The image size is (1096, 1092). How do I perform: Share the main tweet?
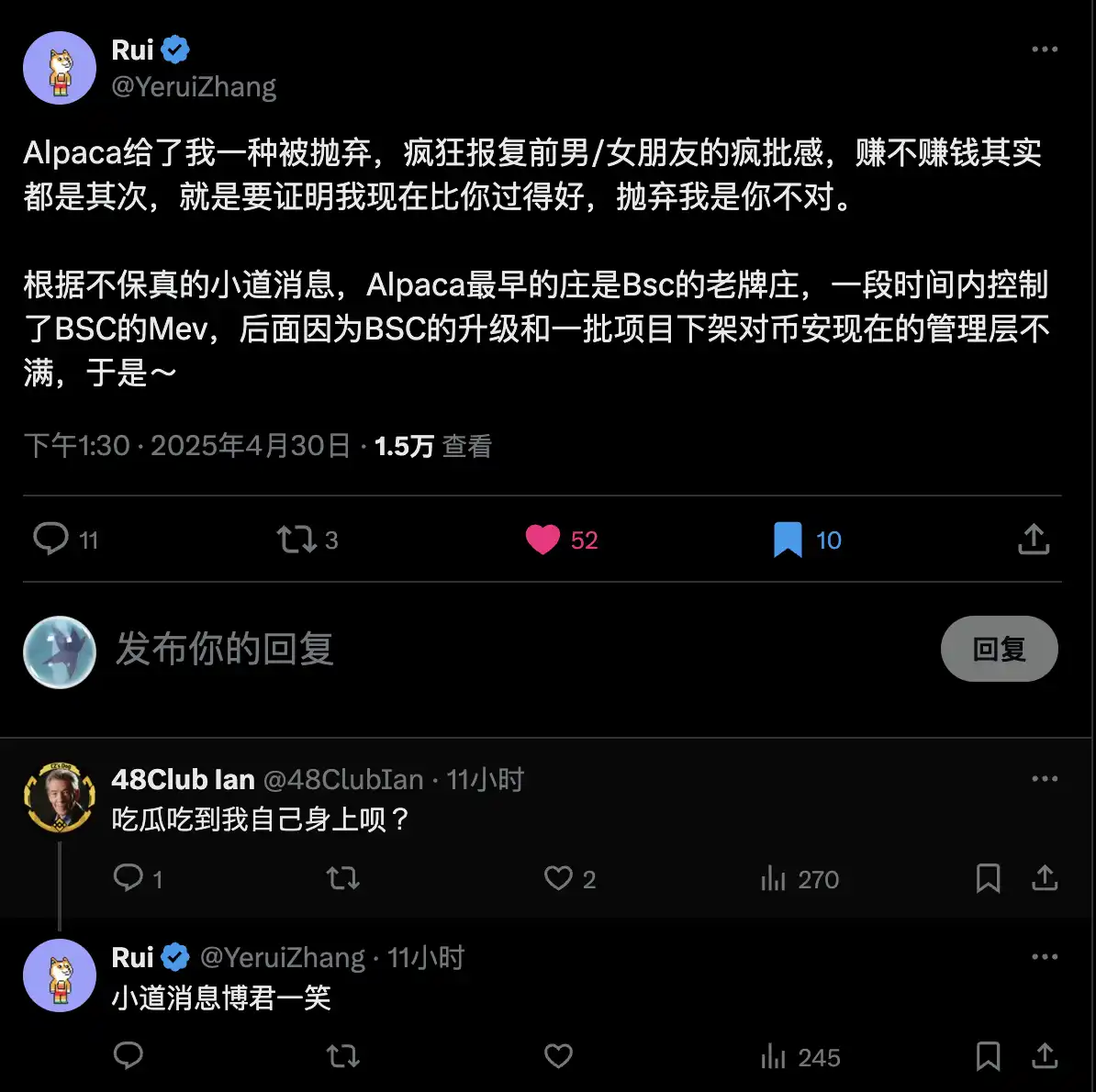click(1034, 540)
